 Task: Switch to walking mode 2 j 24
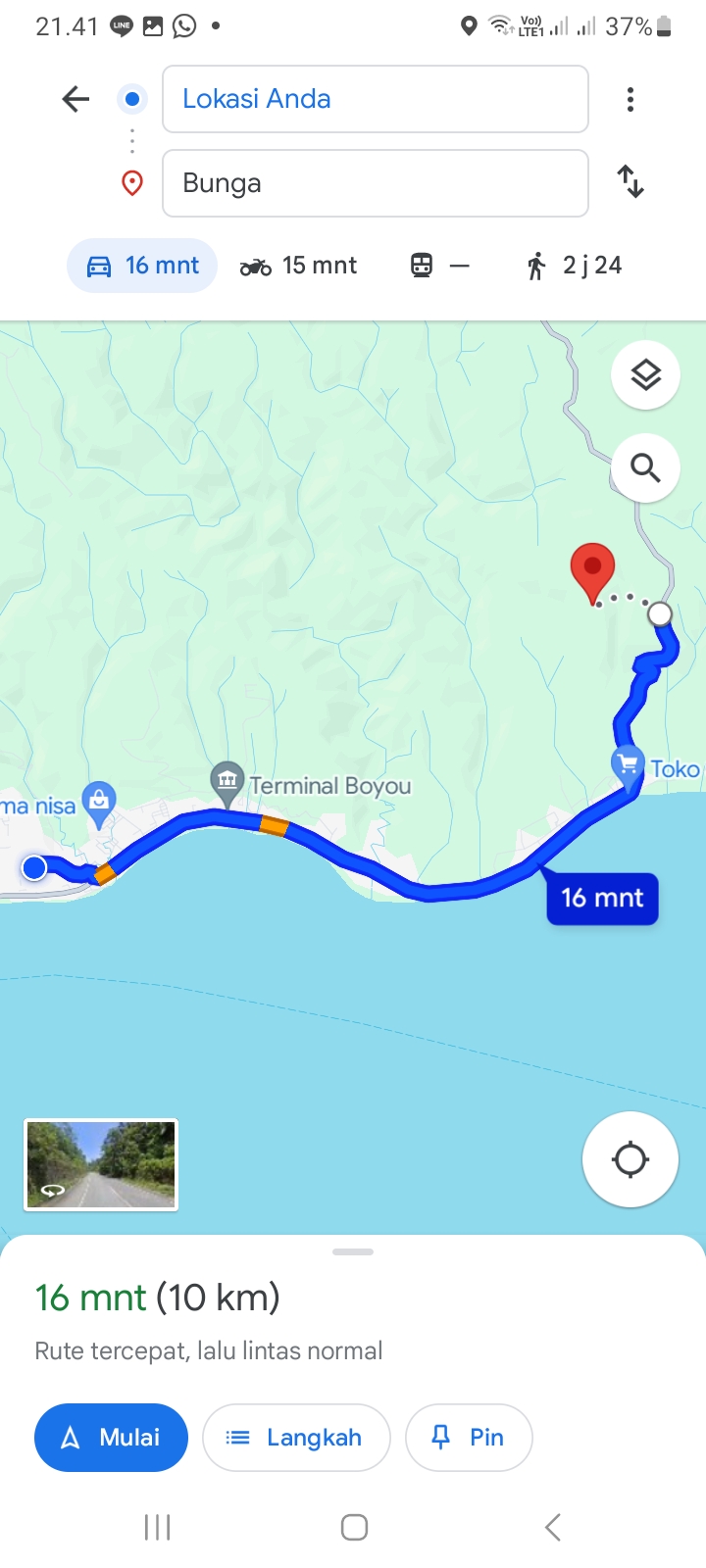pyautogui.click(x=574, y=266)
